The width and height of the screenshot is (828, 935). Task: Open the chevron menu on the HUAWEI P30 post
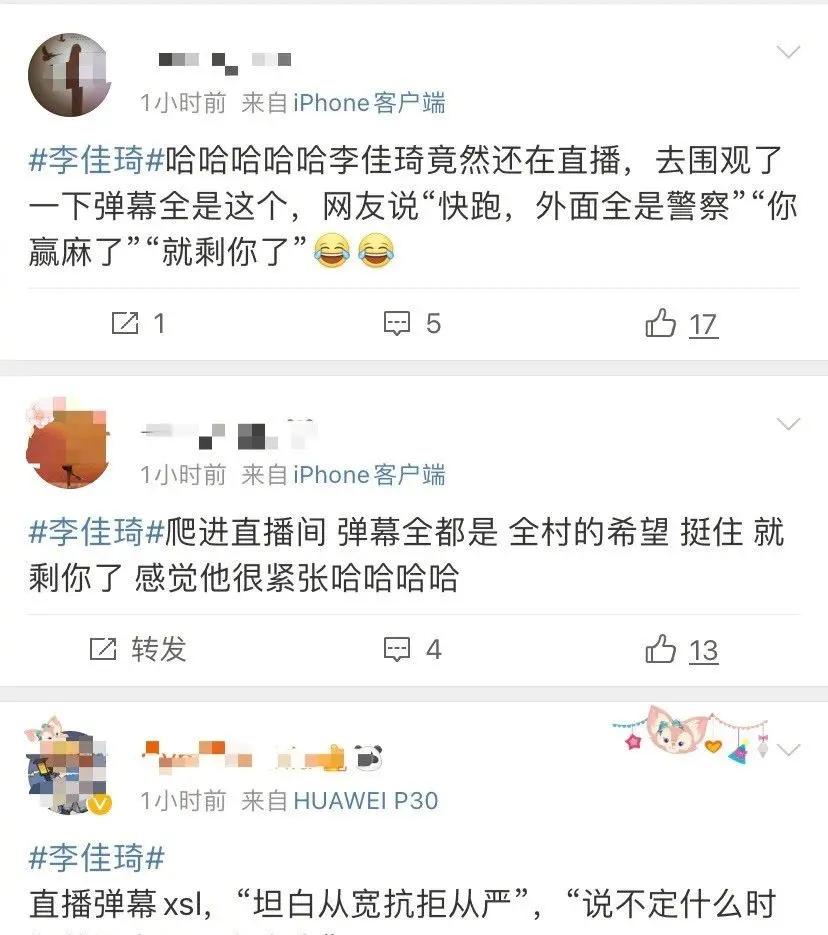(x=789, y=750)
